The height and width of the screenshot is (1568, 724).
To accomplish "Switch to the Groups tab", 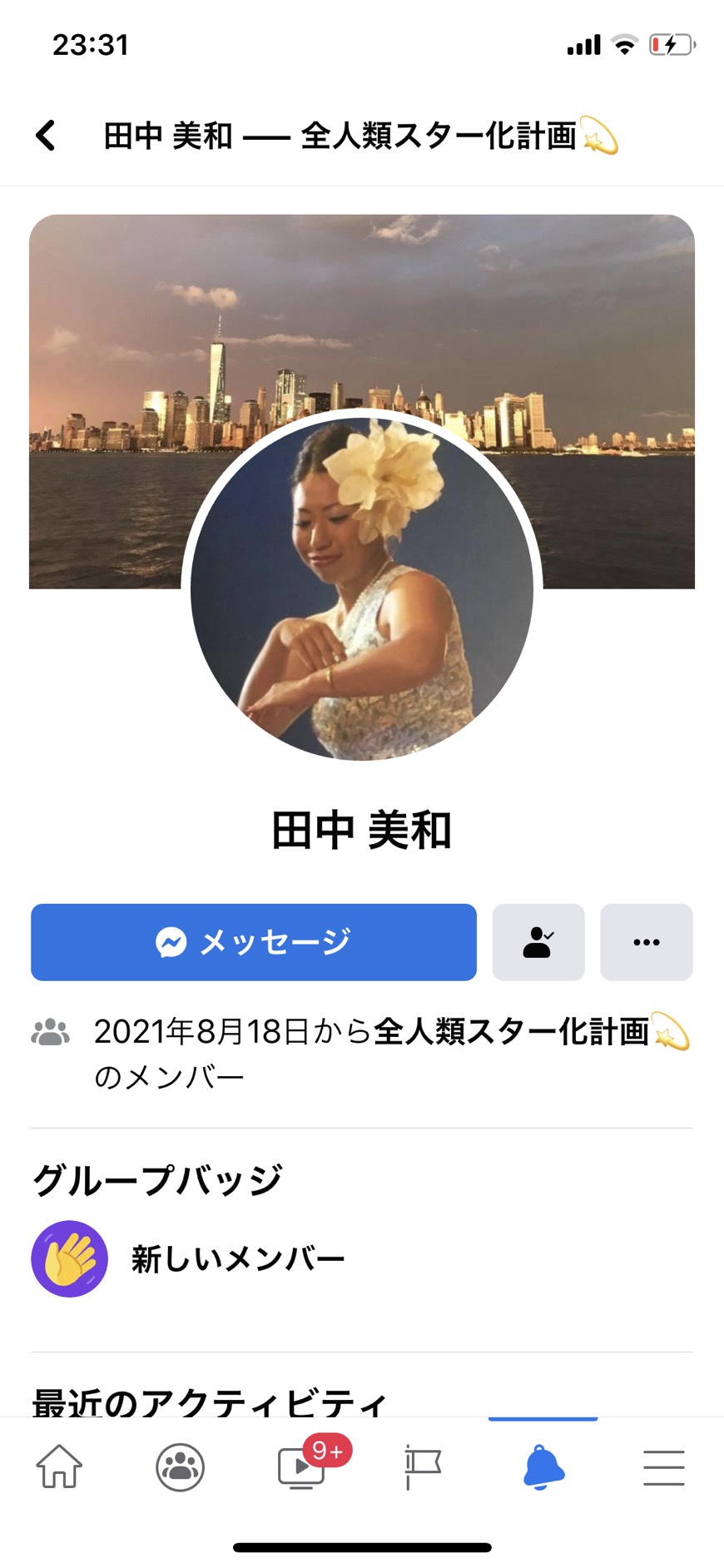I will pos(180,1466).
